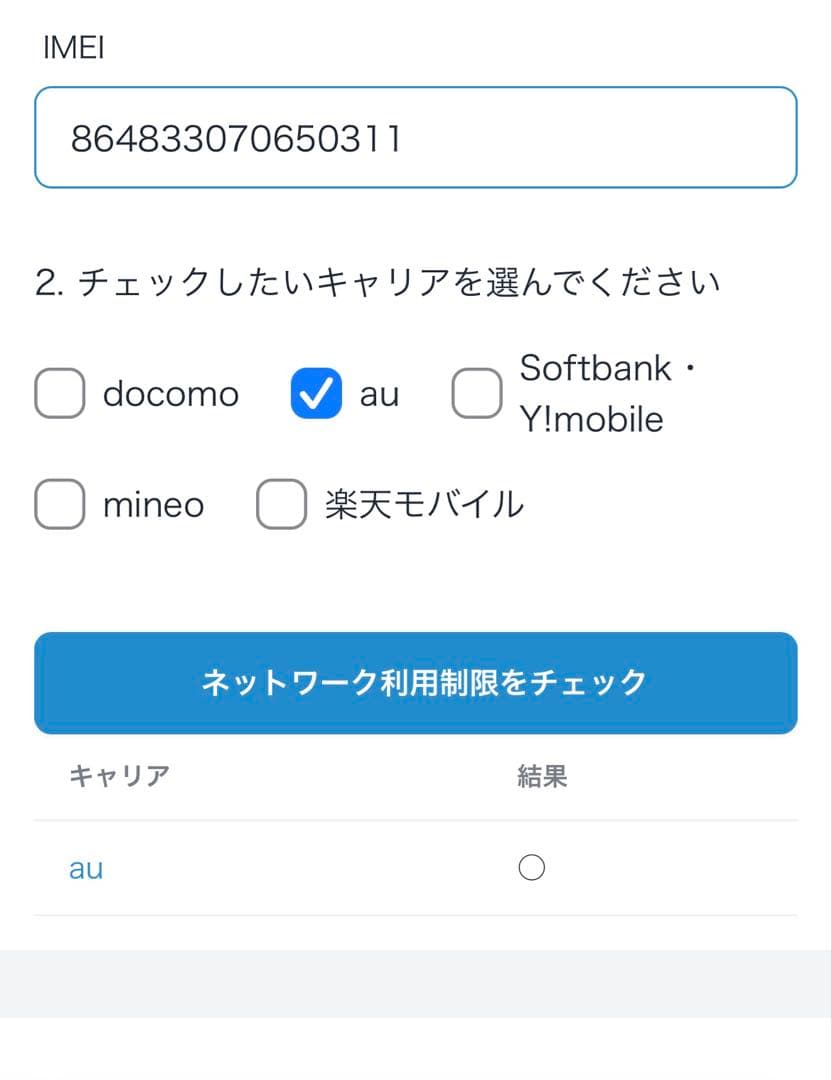Image resolution: width=832 pixels, height=1080 pixels.
Task: Click the au row in the results table
Action: [x=300, y=868]
